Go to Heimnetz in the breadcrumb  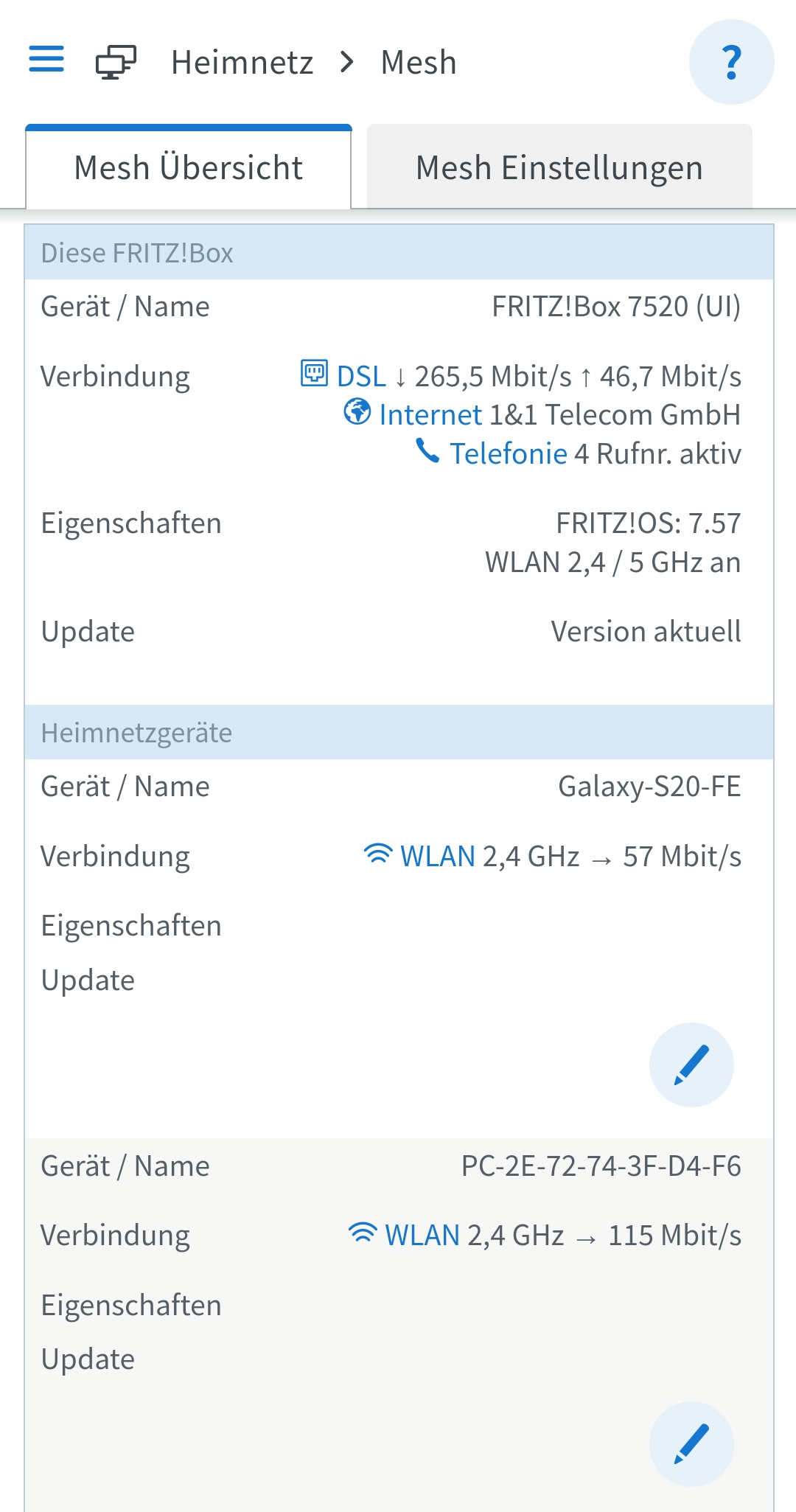pyautogui.click(x=242, y=63)
